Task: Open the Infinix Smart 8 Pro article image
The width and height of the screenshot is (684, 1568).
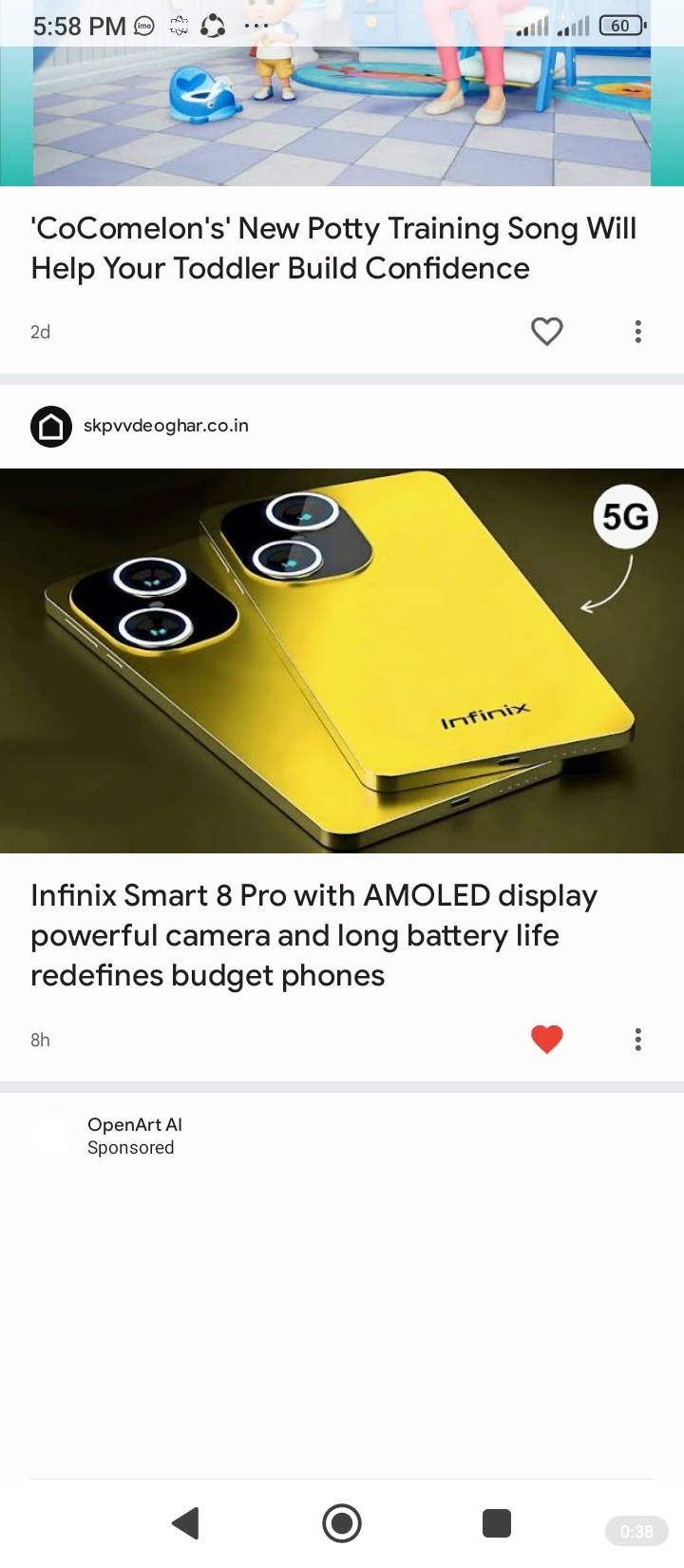Action: 342,660
